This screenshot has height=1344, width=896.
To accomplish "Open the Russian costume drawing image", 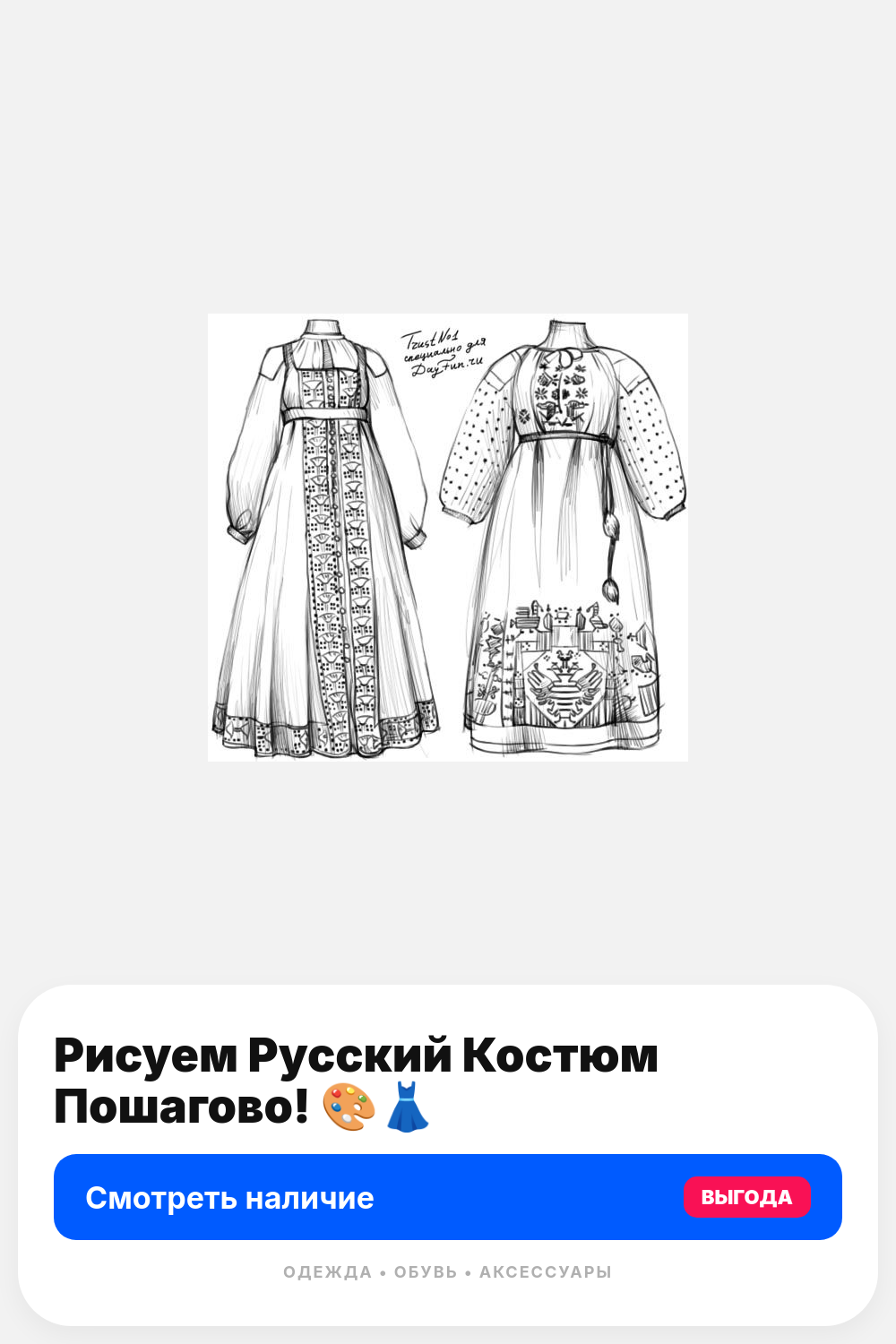I will (448, 538).
